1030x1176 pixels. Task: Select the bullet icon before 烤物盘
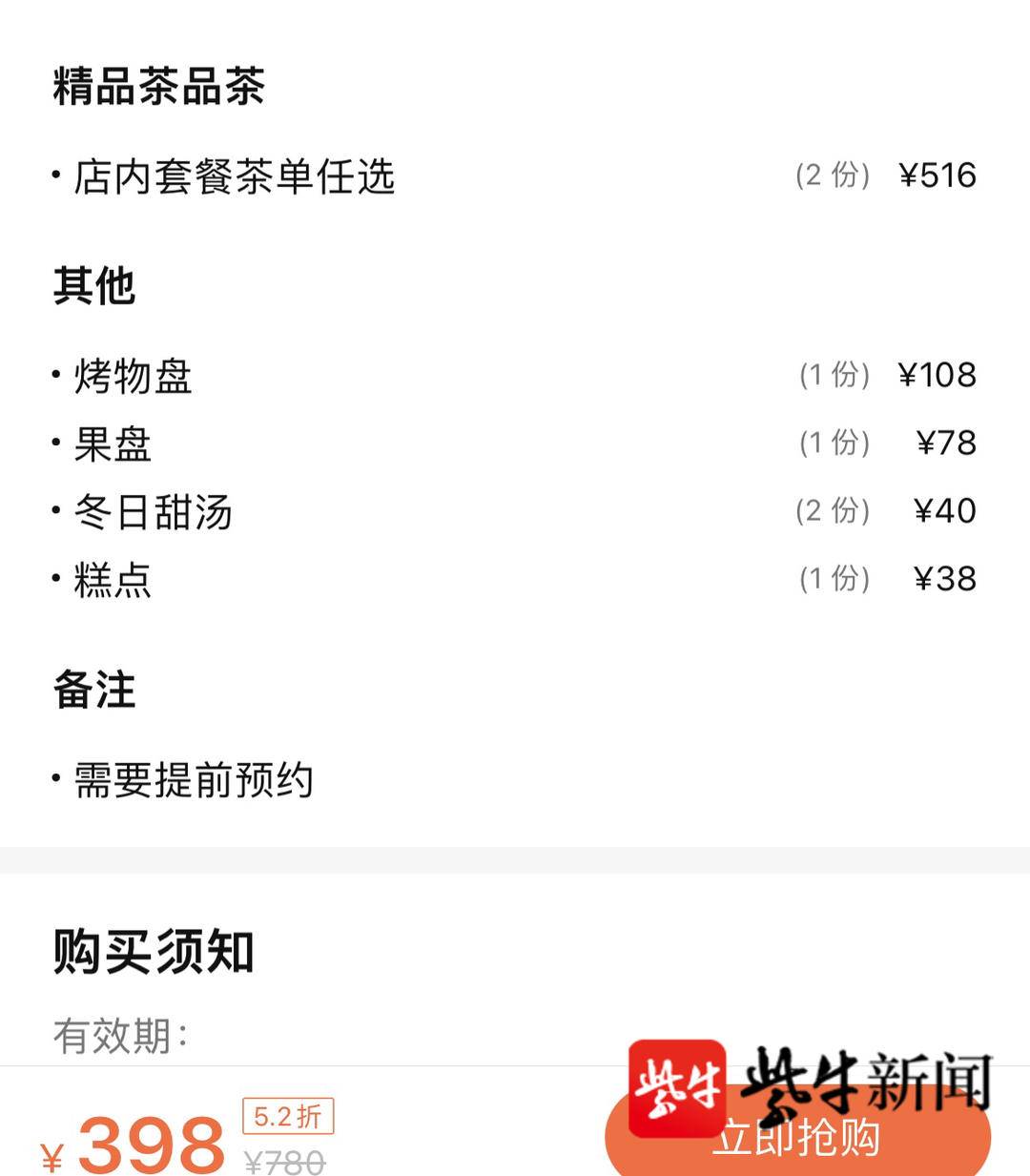pyautogui.click(x=57, y=374)
